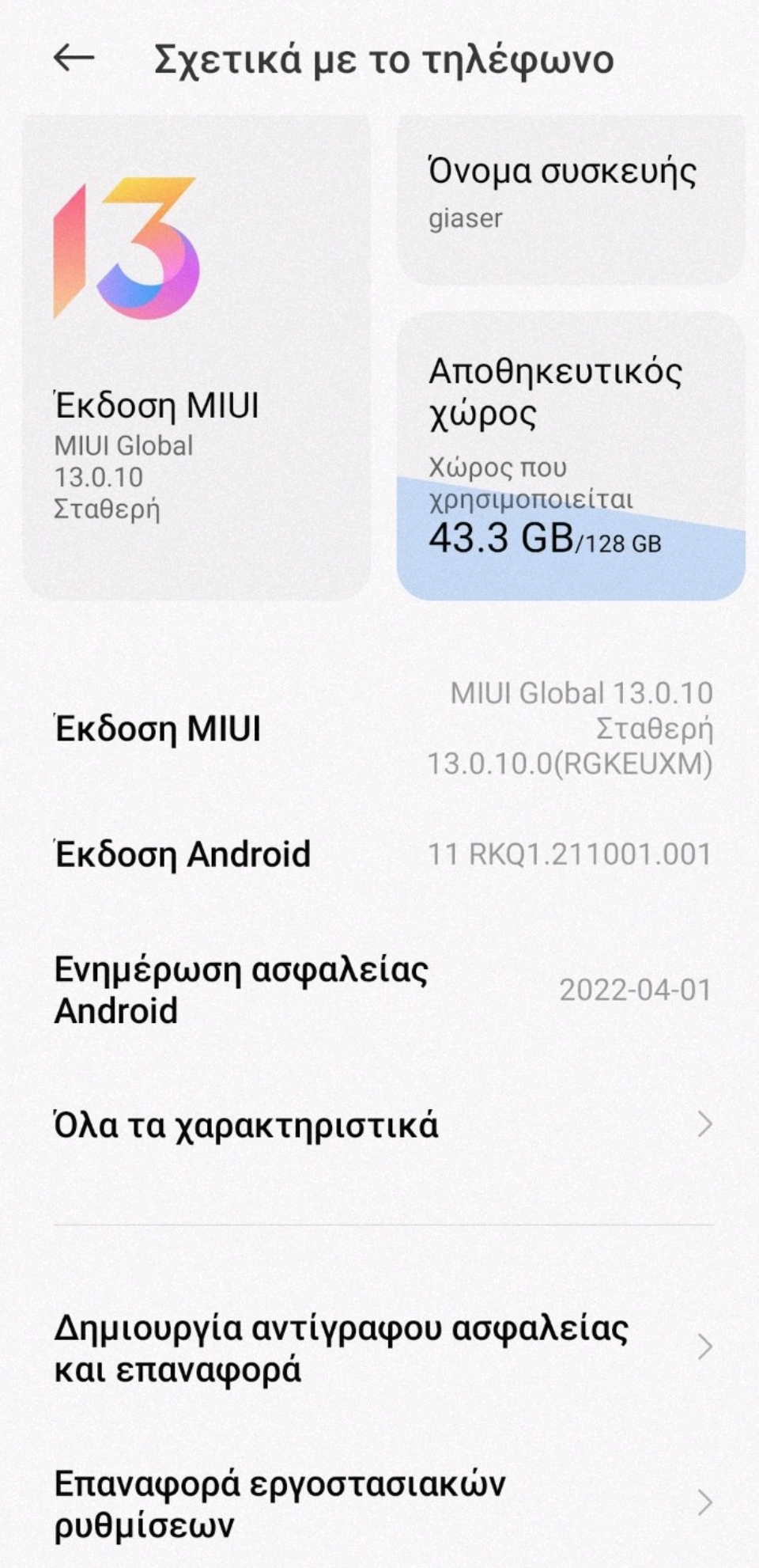Go back using the top-left arrow
759x1568 pixels.
(x=74, y=58)
